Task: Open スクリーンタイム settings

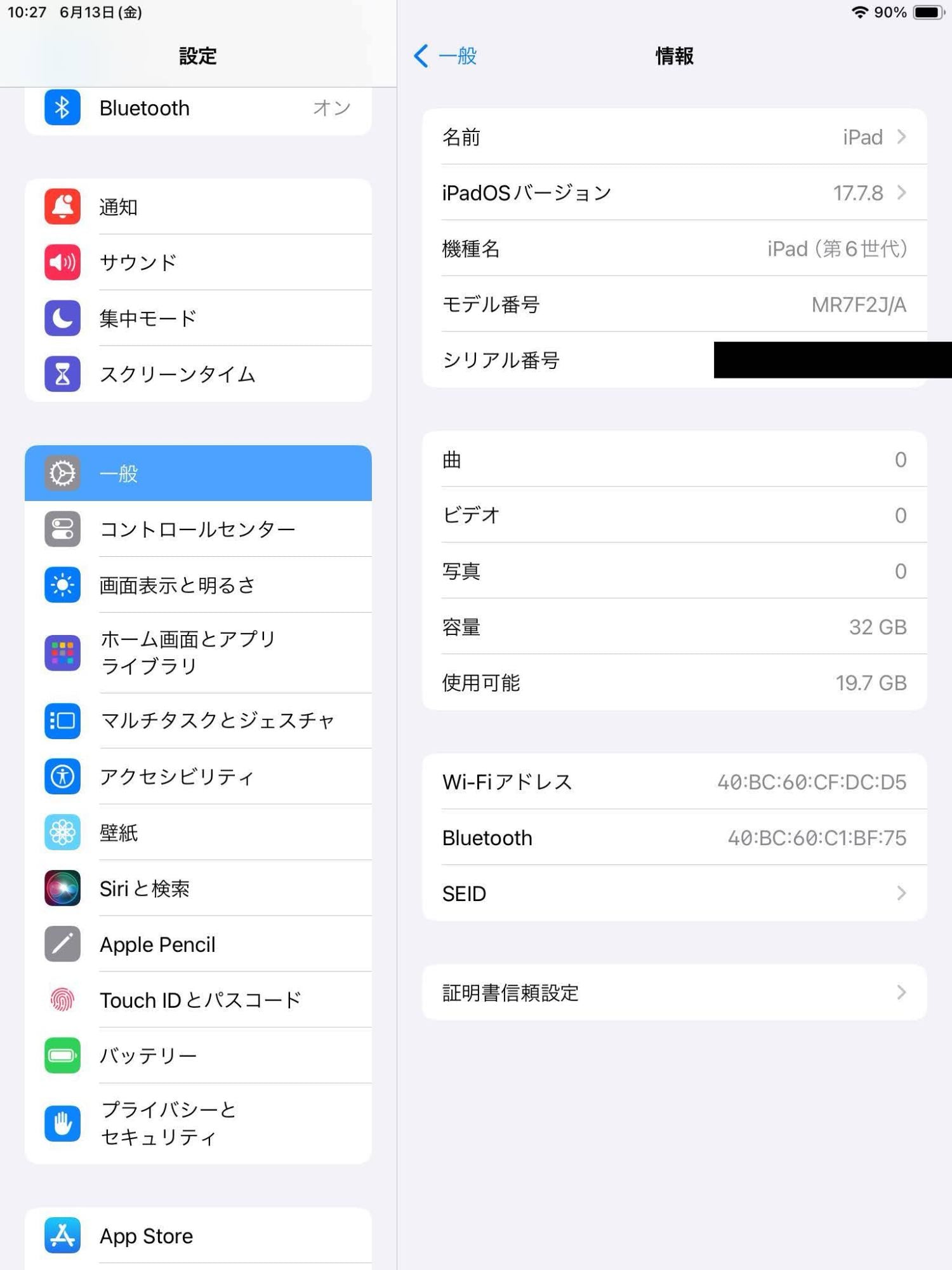Action: click(x=198, y=374)
